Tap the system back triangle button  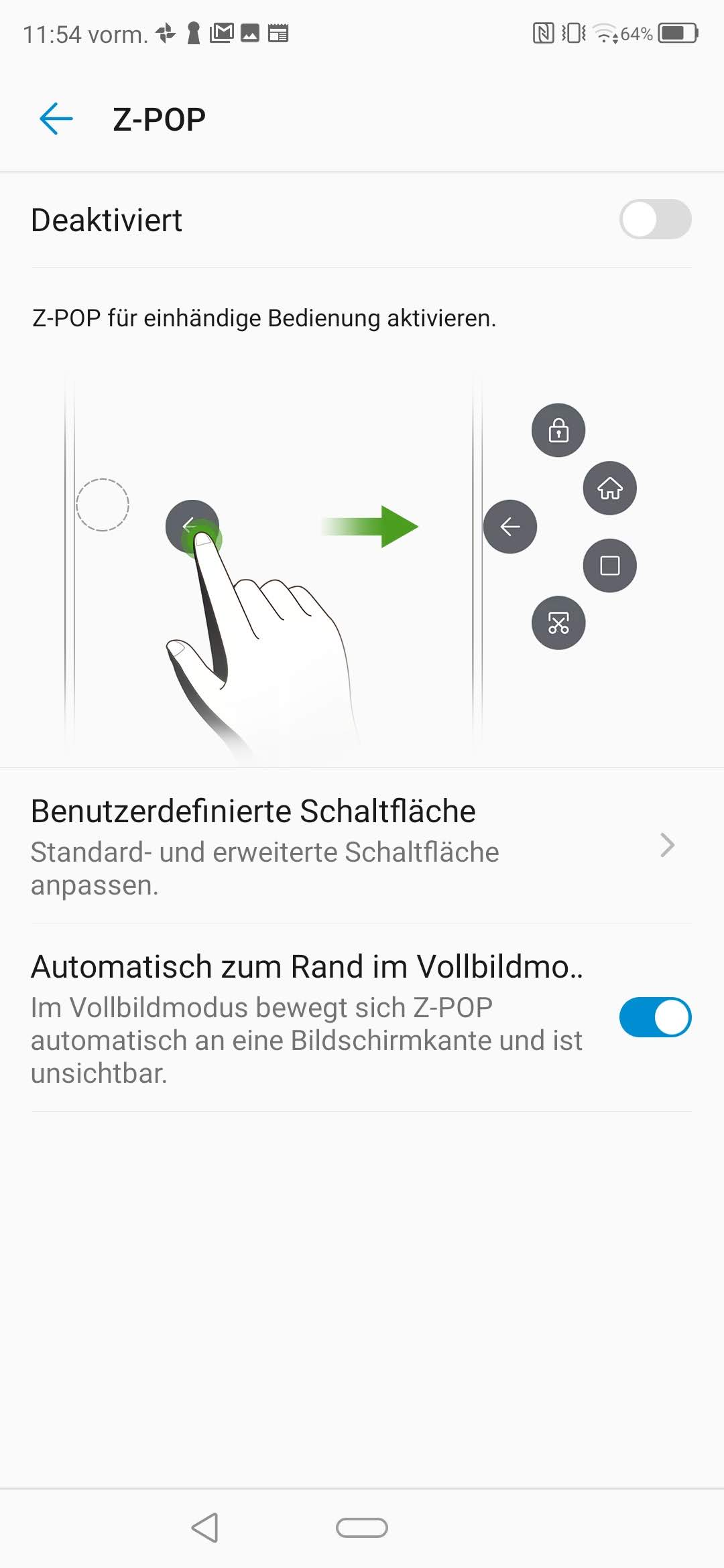tap(205, 1527)
